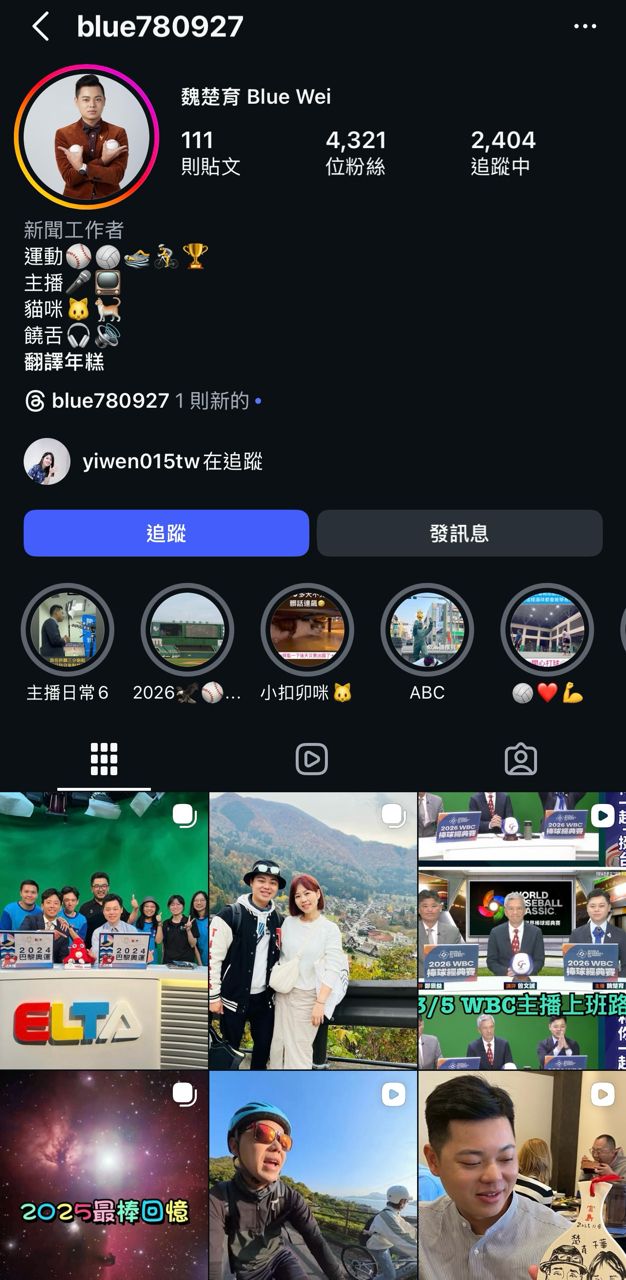Go back using the top-left arrow
Viewport: 626px width, 1280px height.
[x=40, y=27]
